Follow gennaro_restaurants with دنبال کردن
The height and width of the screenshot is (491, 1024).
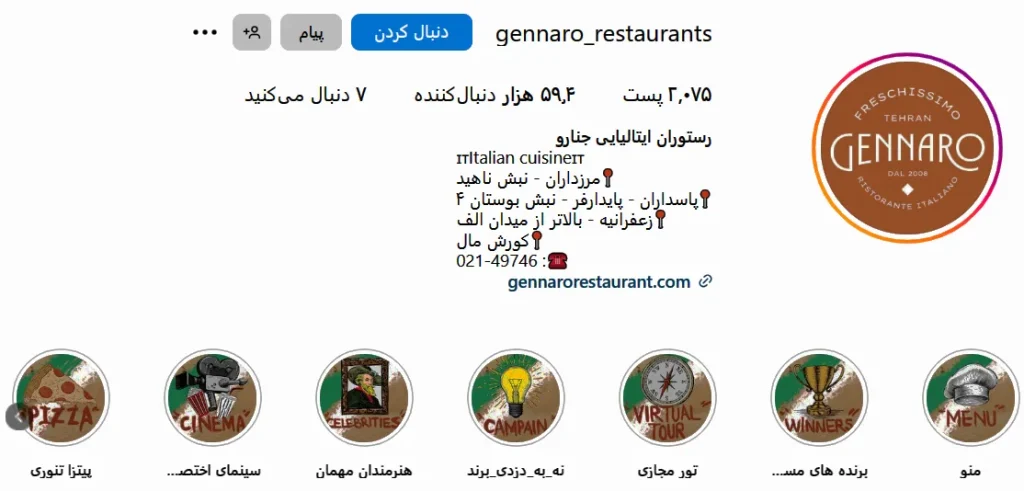411,33
